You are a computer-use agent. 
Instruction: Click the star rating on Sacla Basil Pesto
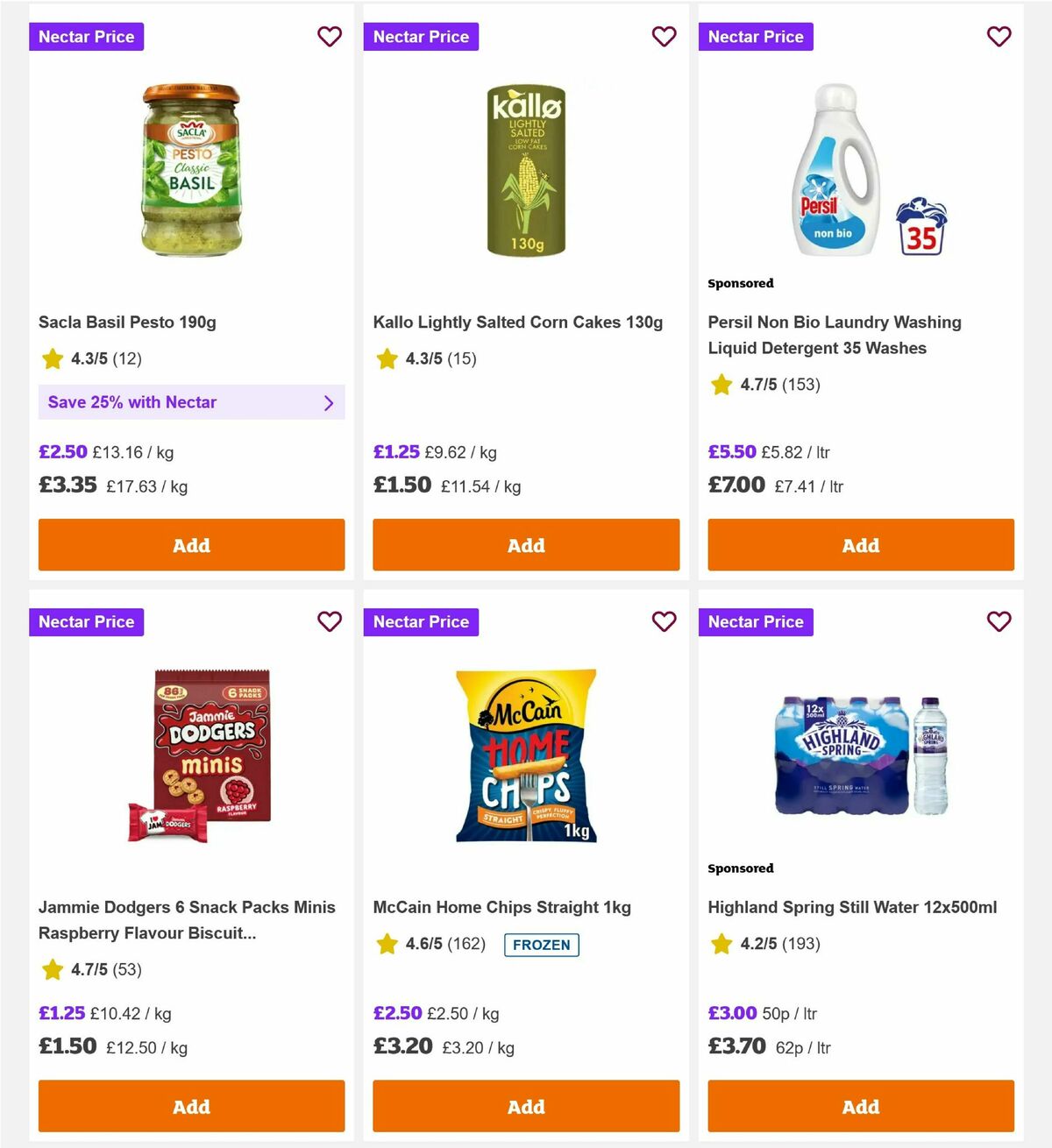[51, 358]
